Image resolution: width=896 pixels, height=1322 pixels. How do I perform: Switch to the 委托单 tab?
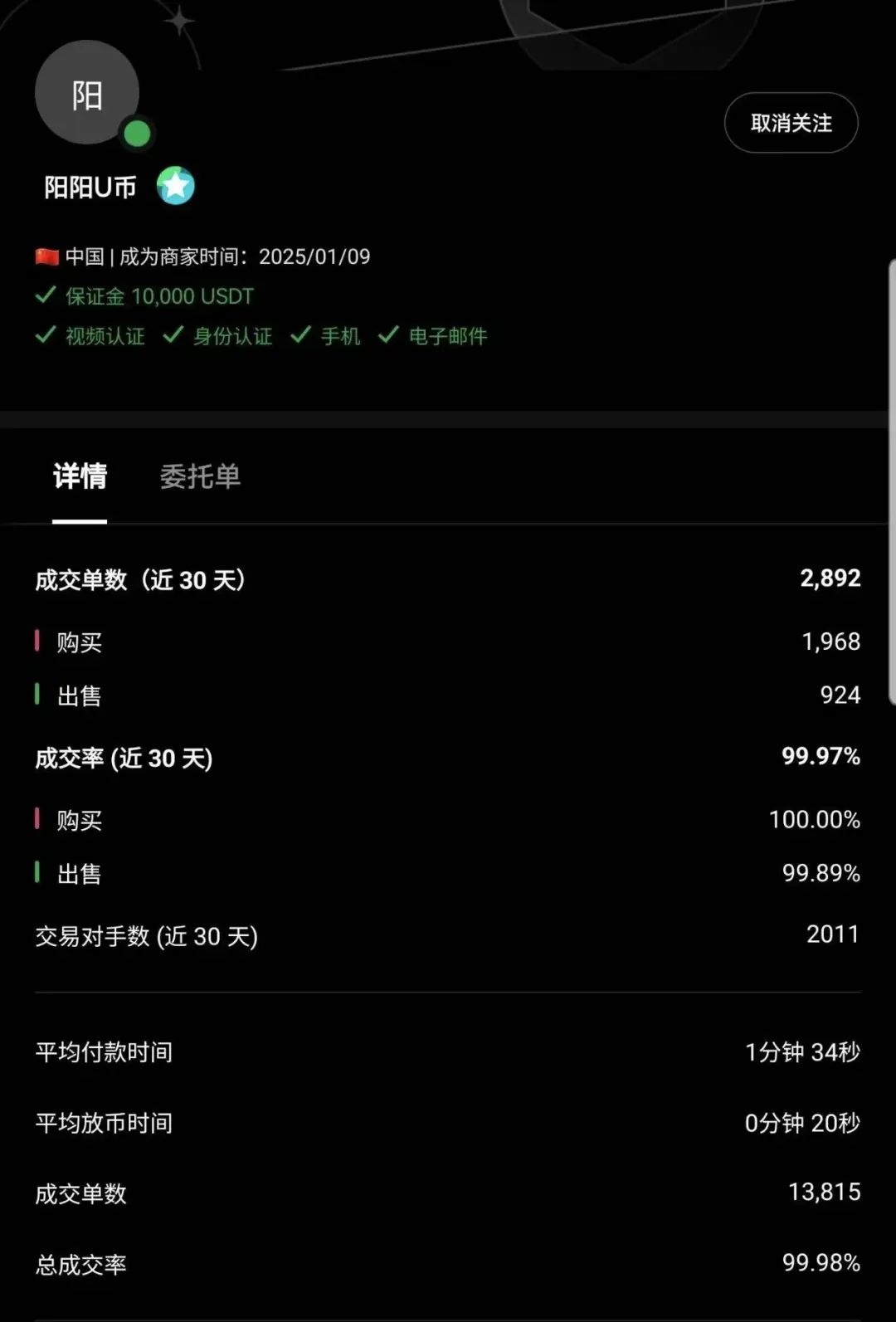pyautogui.click(x=200, y=478)
